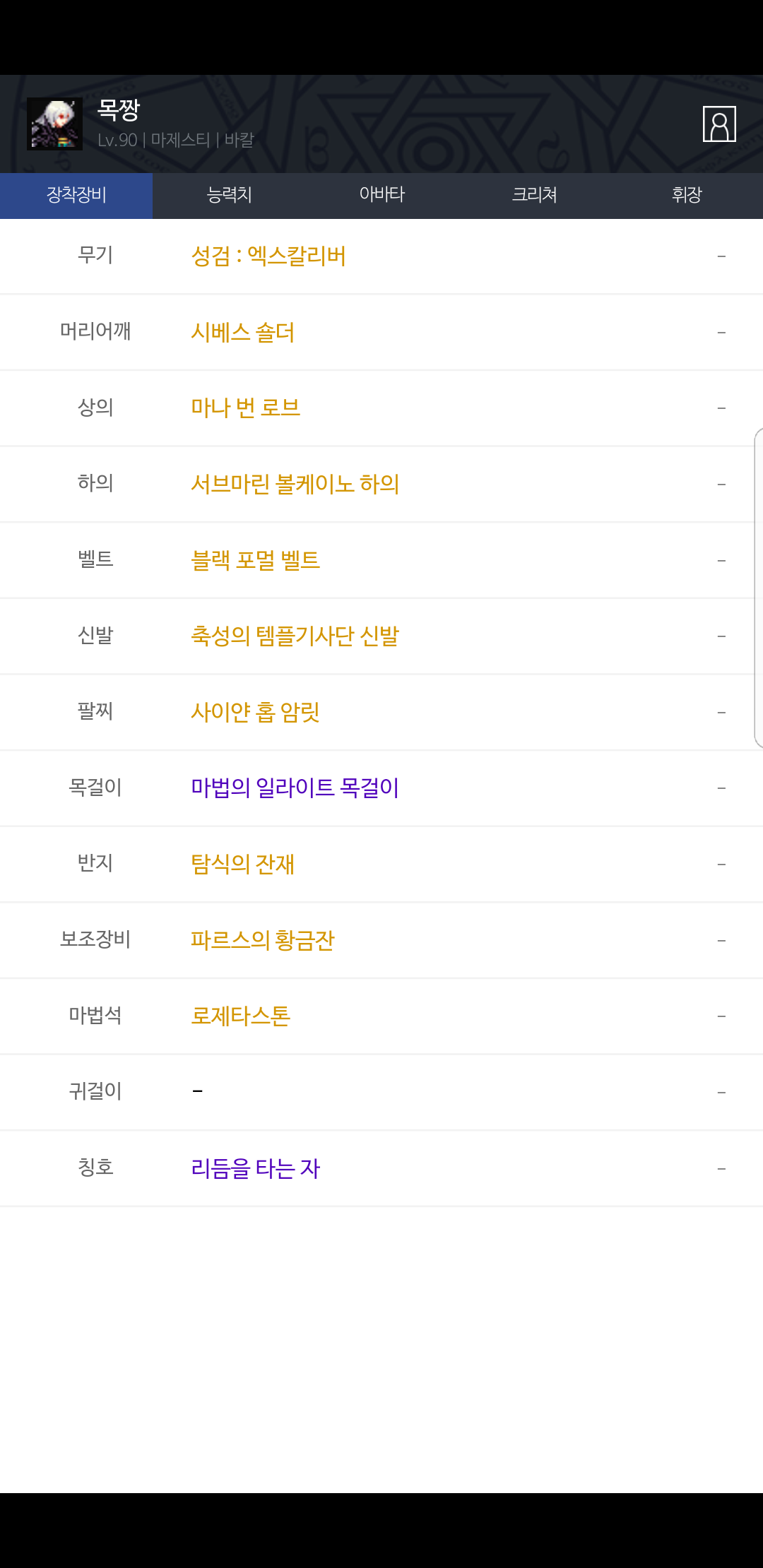
Task: Select the 장착장비 tab
Action: [76, 195]
